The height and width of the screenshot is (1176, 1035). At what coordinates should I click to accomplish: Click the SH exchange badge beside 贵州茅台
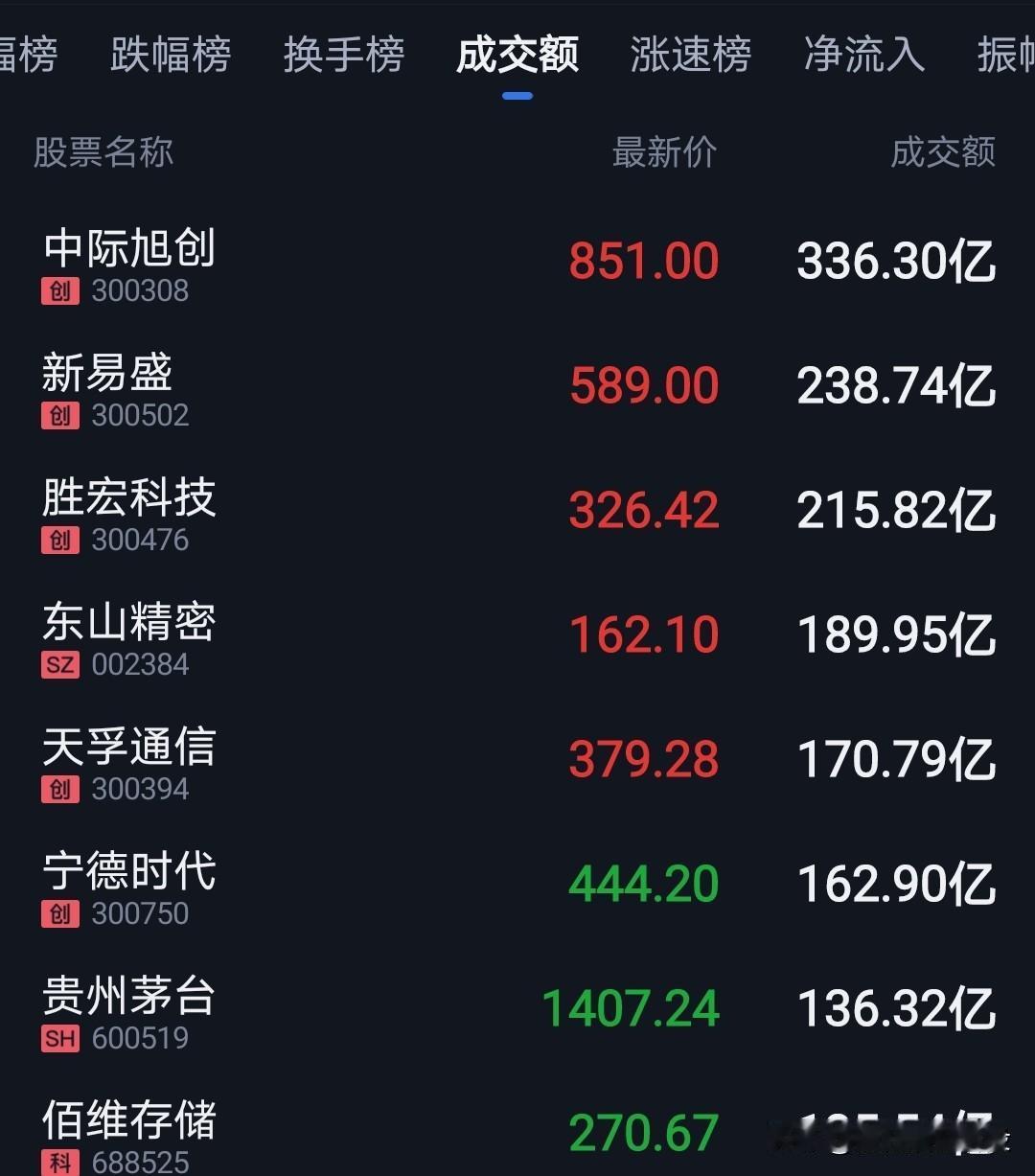[x=59, y=1038]
